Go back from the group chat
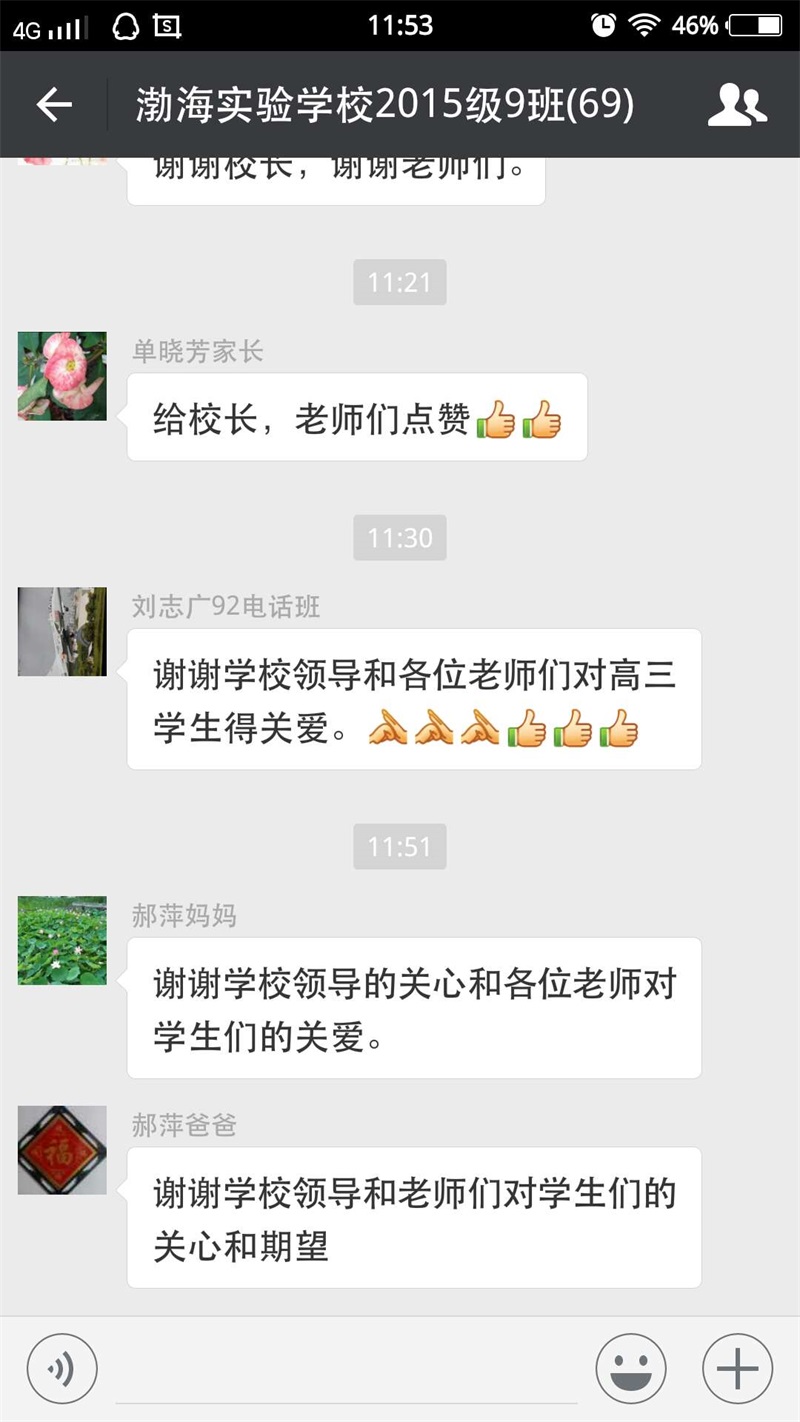Image resolution: width=800 pixels, height=1422 pixels. [x=54, y=105]
